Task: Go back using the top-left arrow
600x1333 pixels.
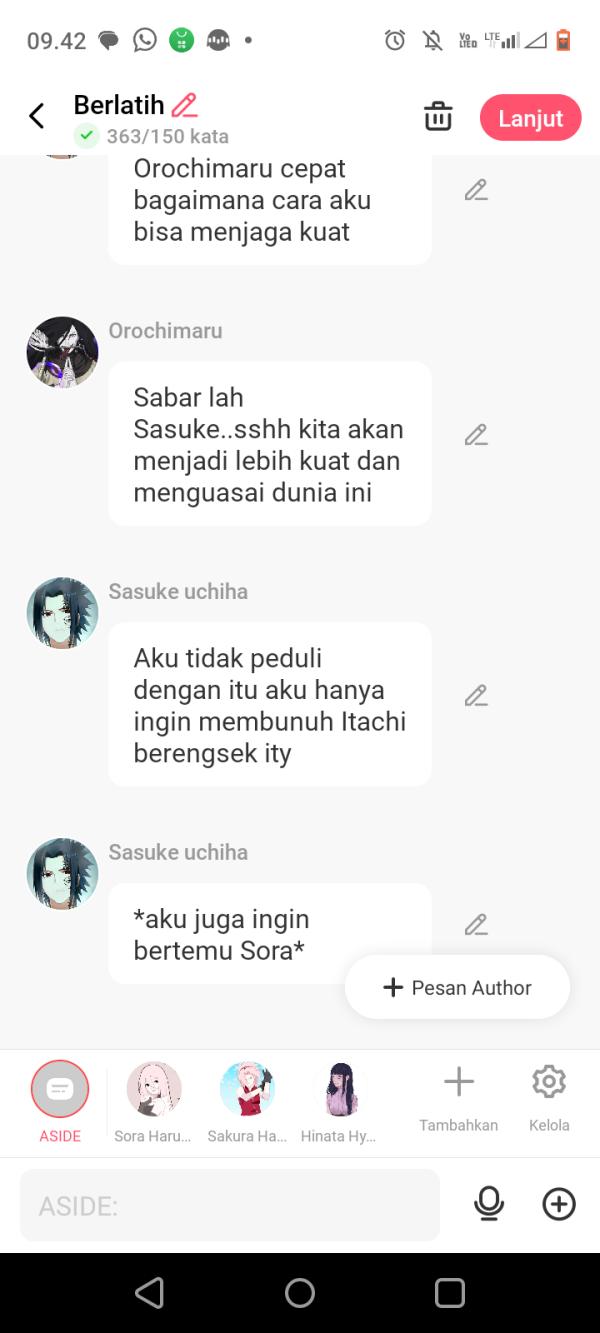Action: pos(37,117)
